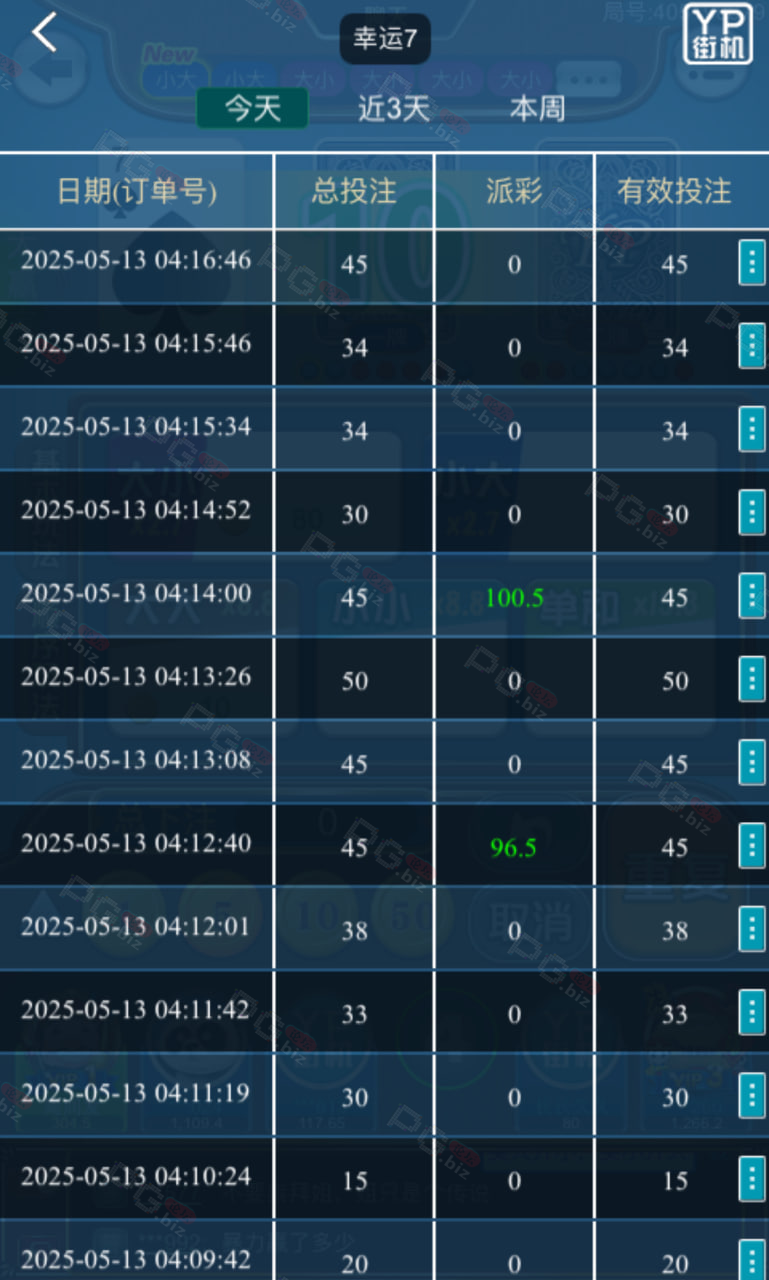Image resolution: width=769 pixels, height=1280 pixels.
Task: Open details menu for the 04:13:08 order
Action: tap(752, 762)
